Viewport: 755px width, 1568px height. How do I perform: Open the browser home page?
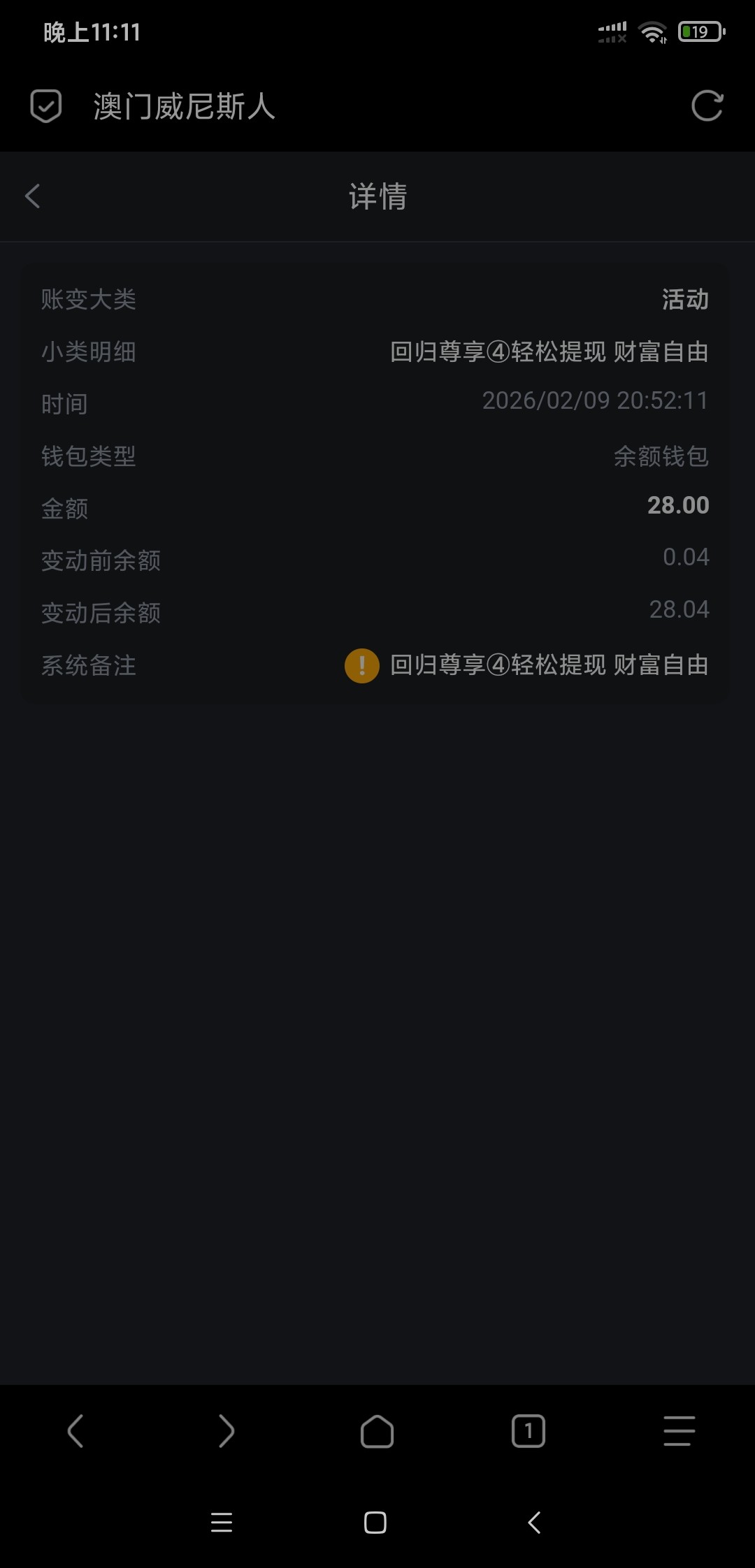click(x=377, y=1431)
